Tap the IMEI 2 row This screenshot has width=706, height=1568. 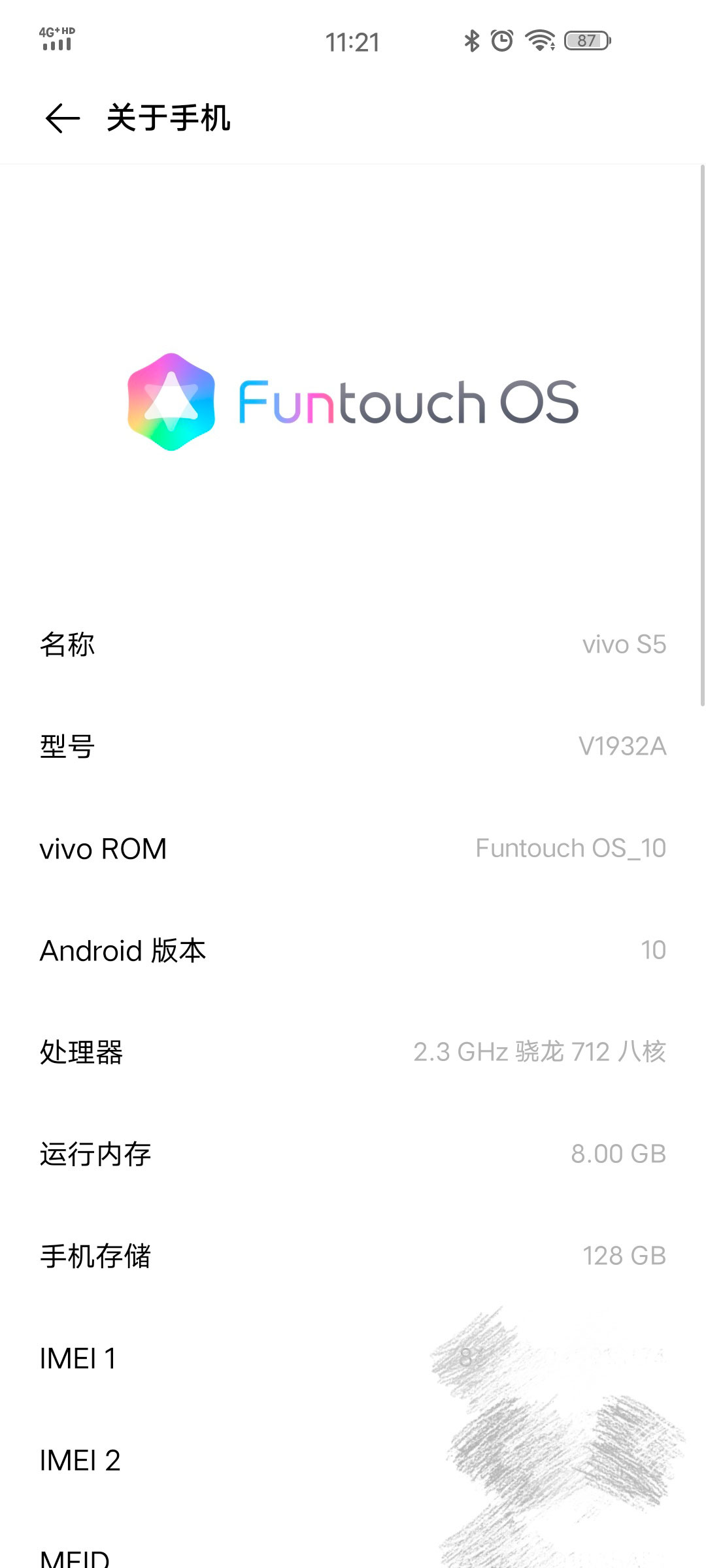[353, 1460]
